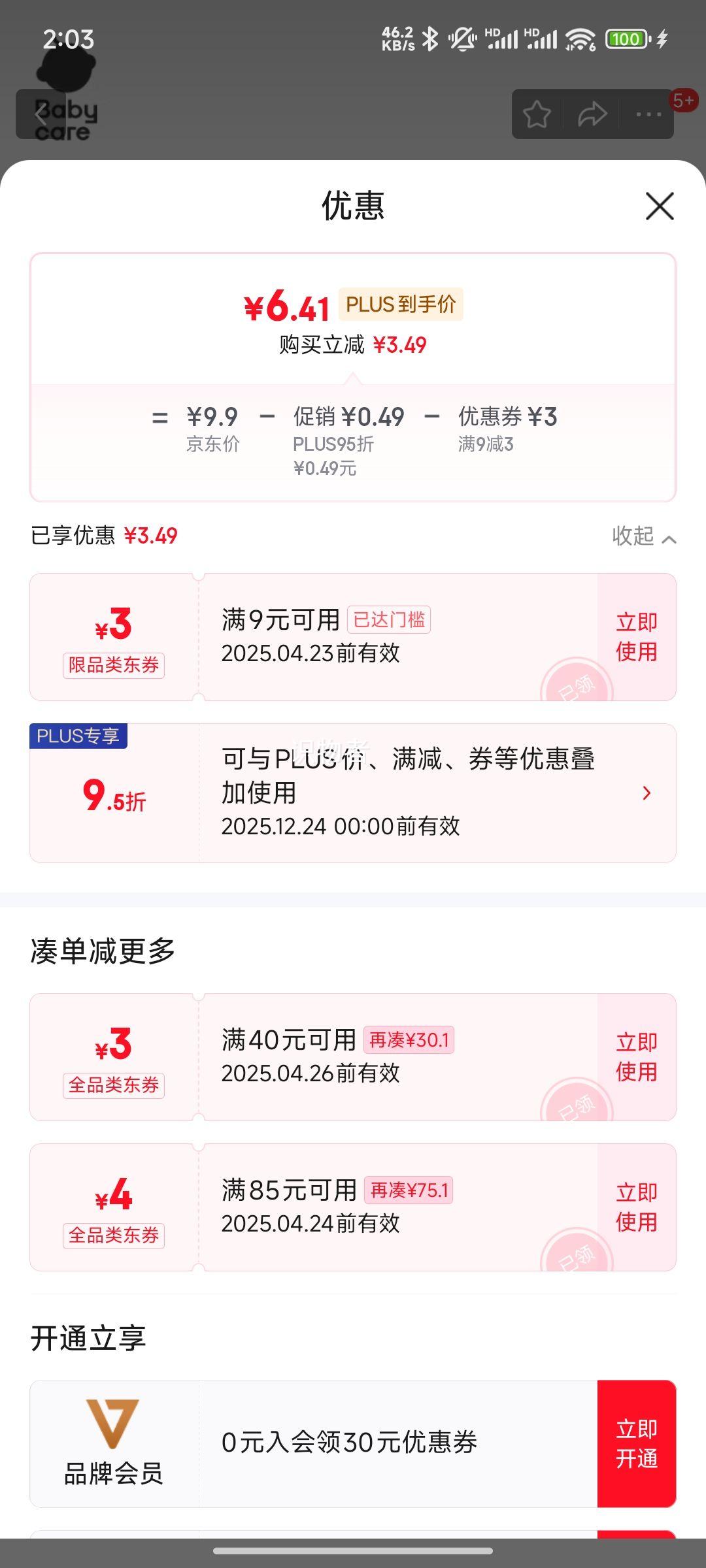This screenshot has width=706, height=1568.
Task: Activate 品牌会员 membership with 立即开通
Action: click(637, 1444)
